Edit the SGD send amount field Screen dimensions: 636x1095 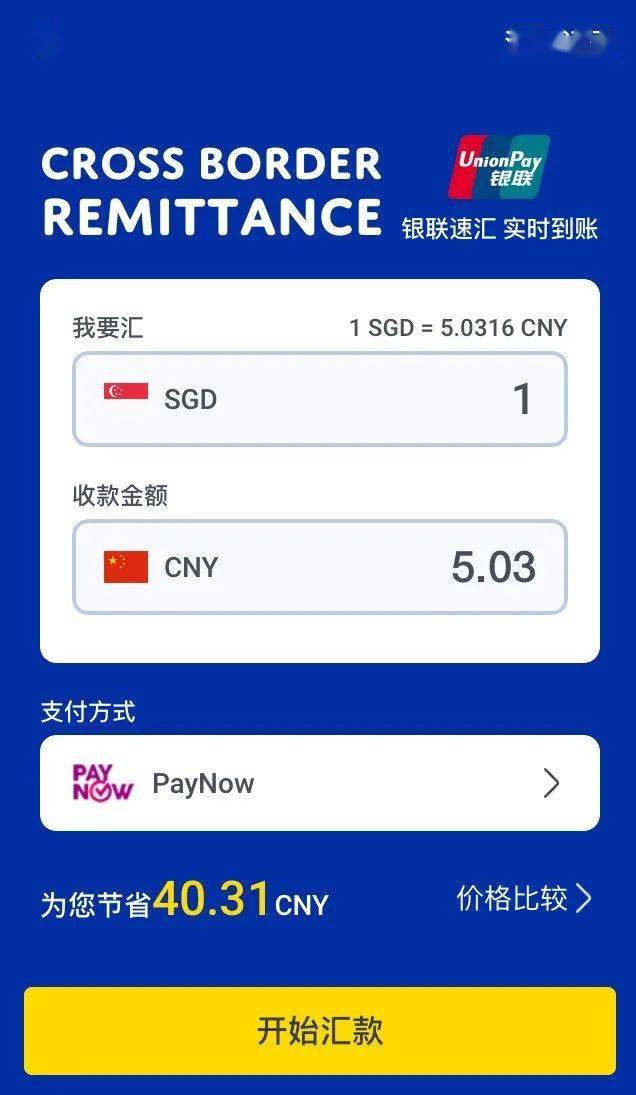(320, 399)
